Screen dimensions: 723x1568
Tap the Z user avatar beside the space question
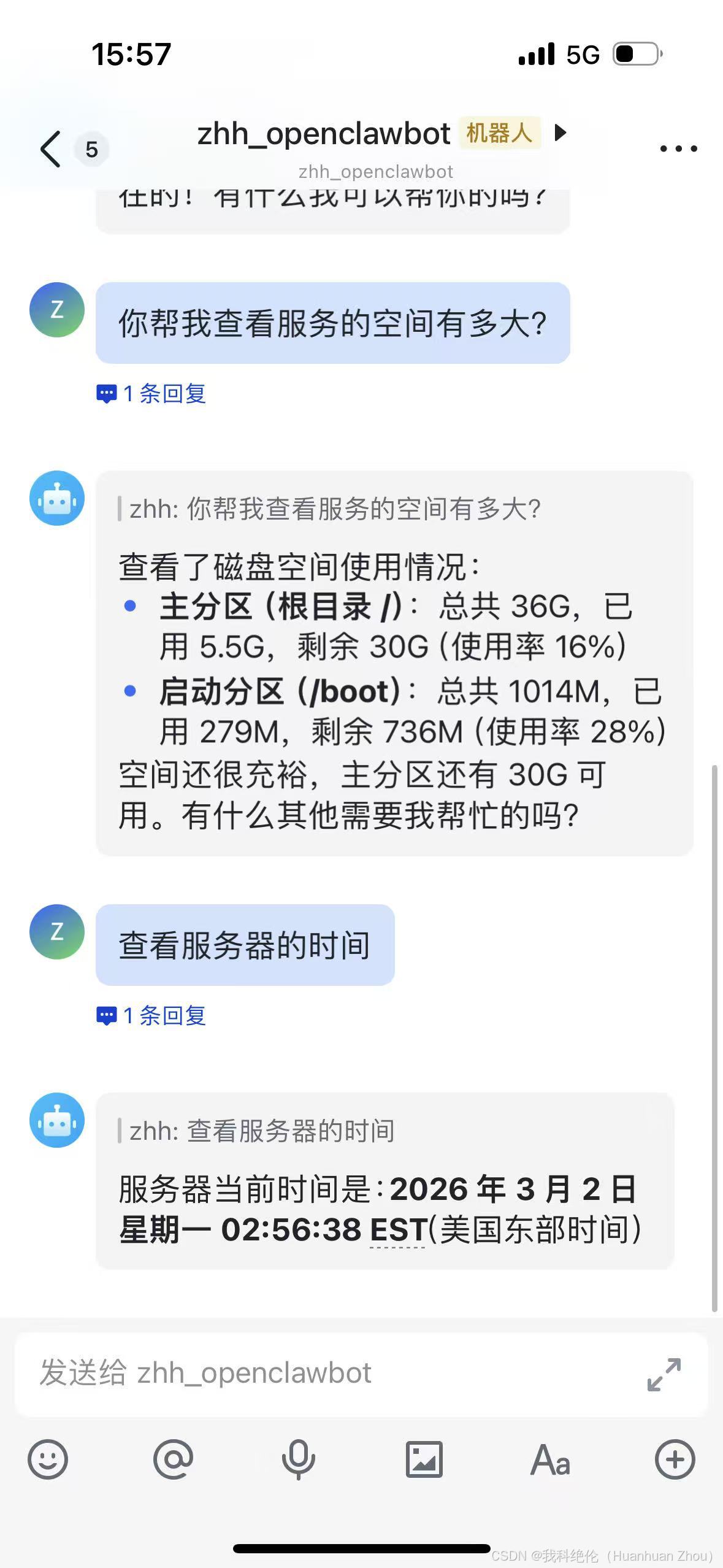point(56,310)
